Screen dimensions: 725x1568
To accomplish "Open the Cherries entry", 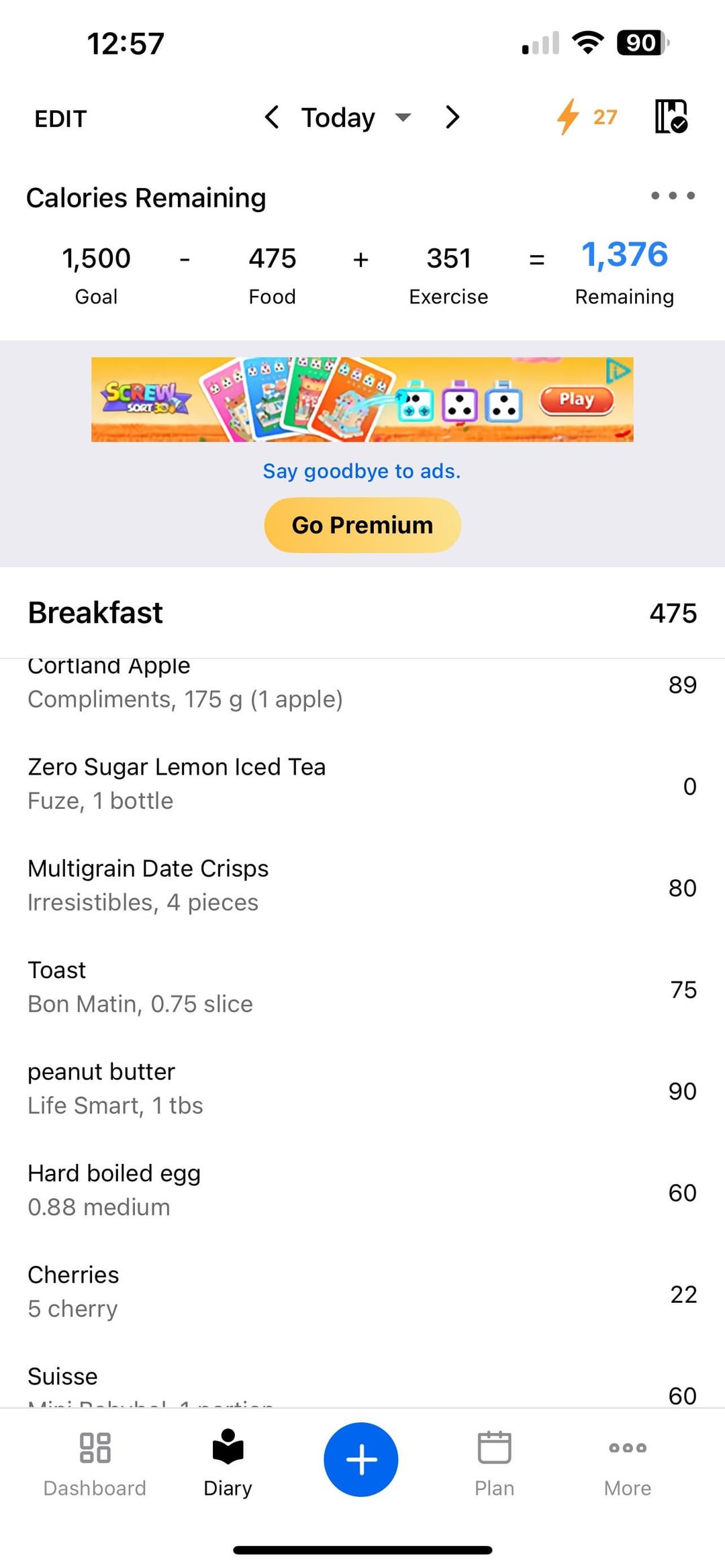I will (x=362, y=1291).
